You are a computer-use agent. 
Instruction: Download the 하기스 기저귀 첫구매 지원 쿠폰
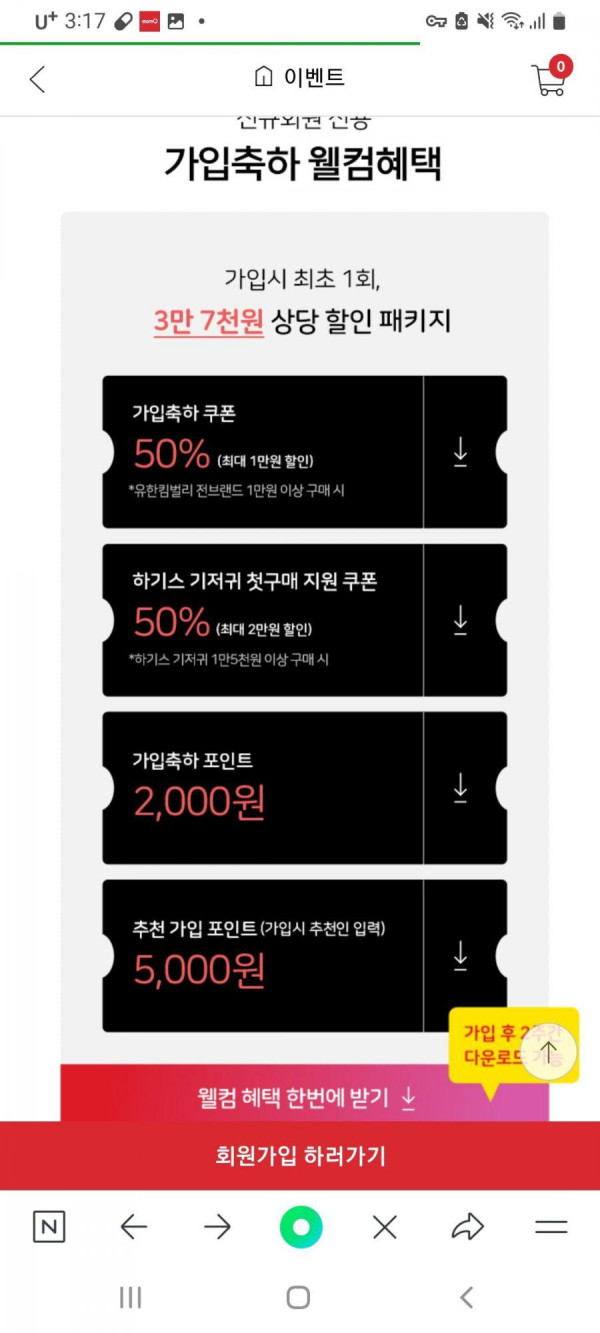tap(460, 620)
